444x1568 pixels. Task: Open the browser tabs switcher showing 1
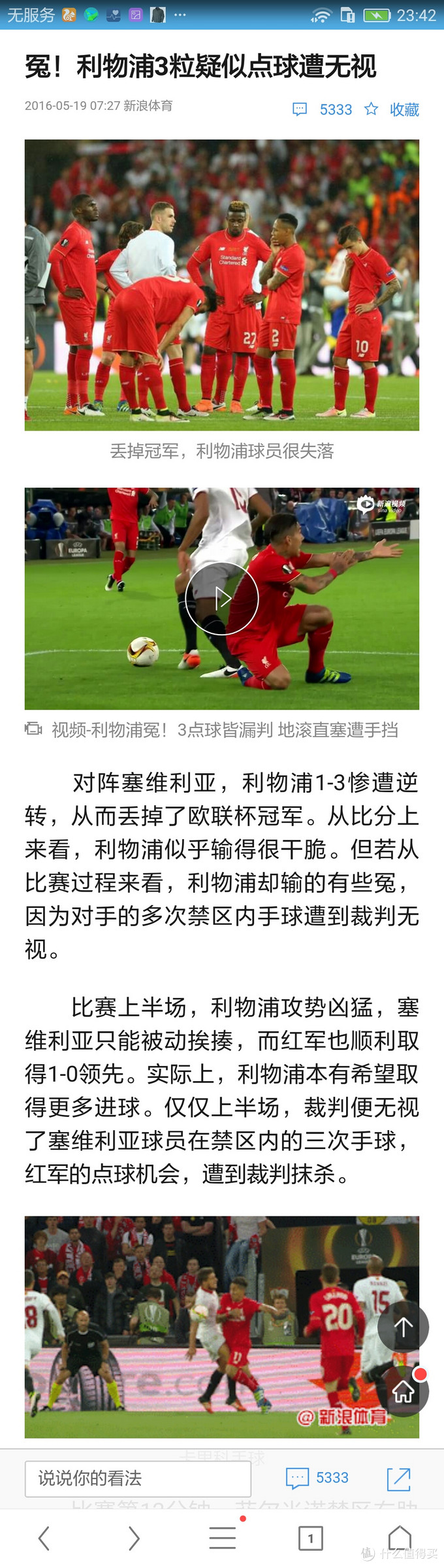pyautogui.click(x=311, y=1538)
